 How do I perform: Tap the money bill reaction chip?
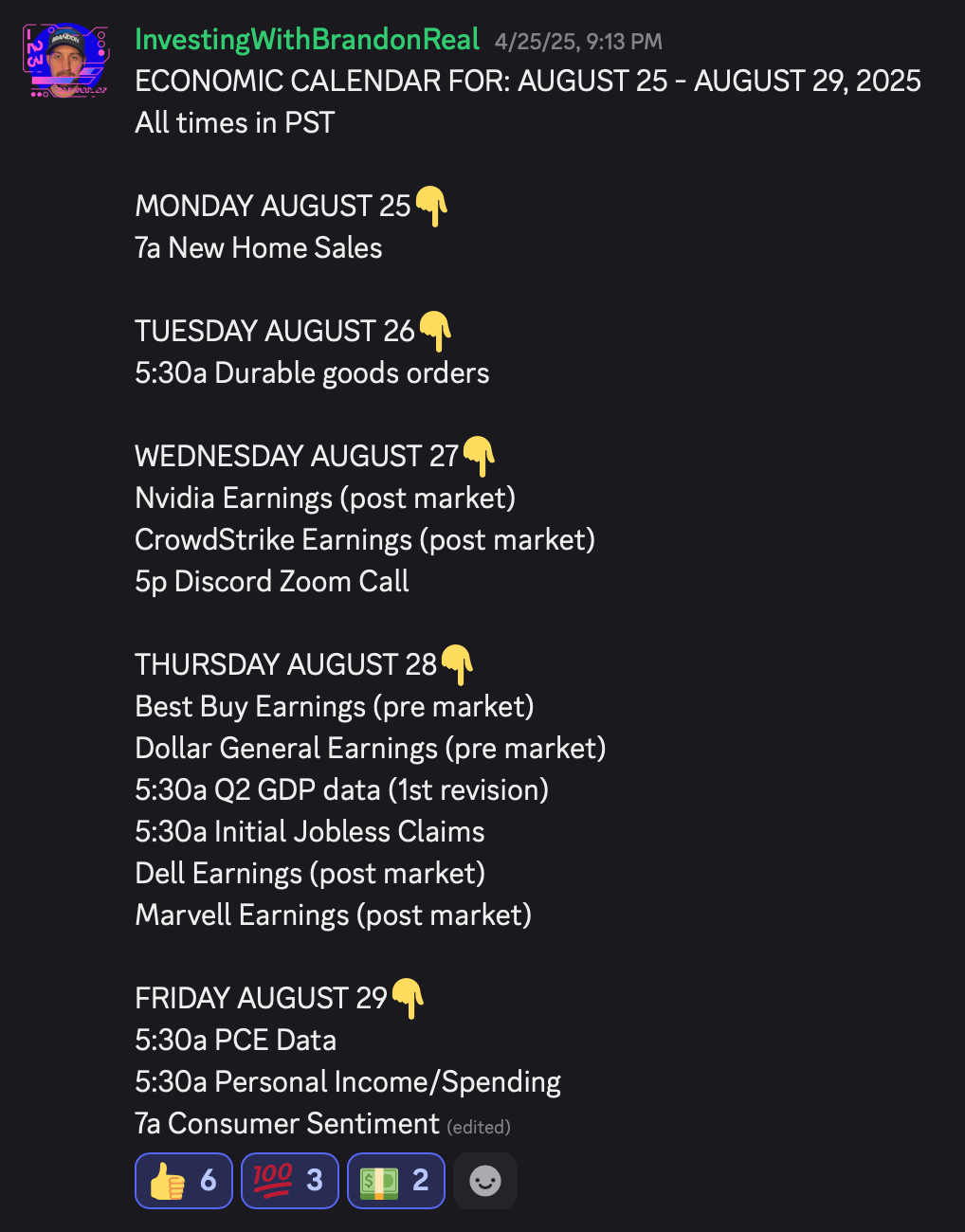click(396, 1180)
